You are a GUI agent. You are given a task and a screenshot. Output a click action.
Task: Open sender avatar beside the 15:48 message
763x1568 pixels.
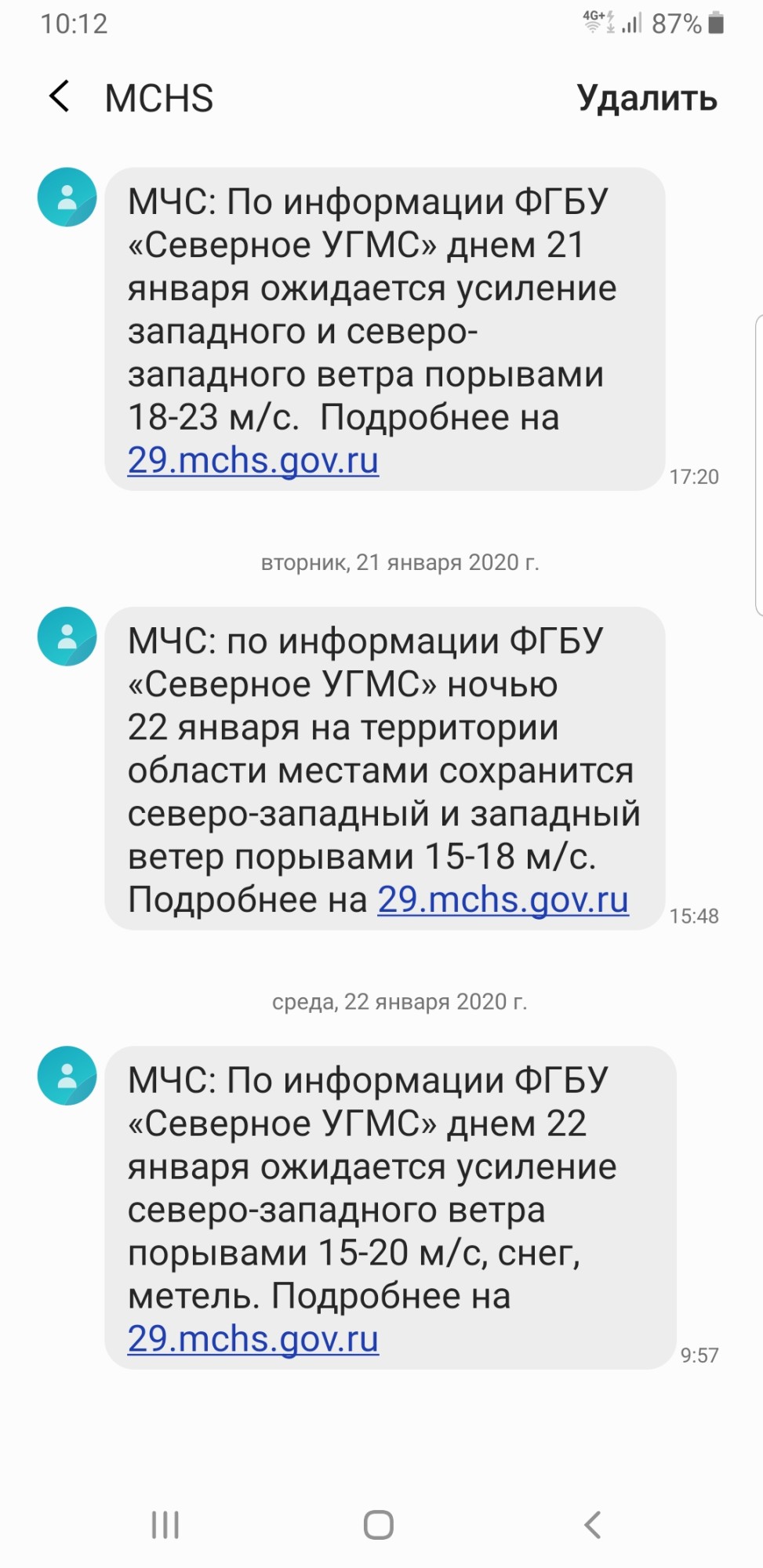point(67,636)
